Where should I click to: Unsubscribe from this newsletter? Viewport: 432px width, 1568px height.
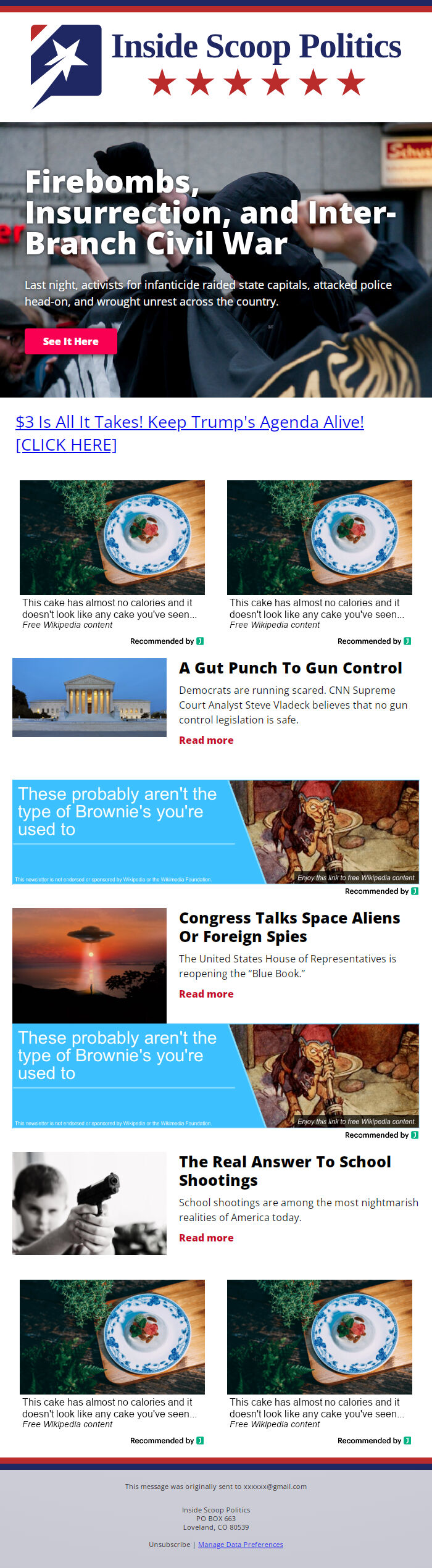pos(169,1545)
